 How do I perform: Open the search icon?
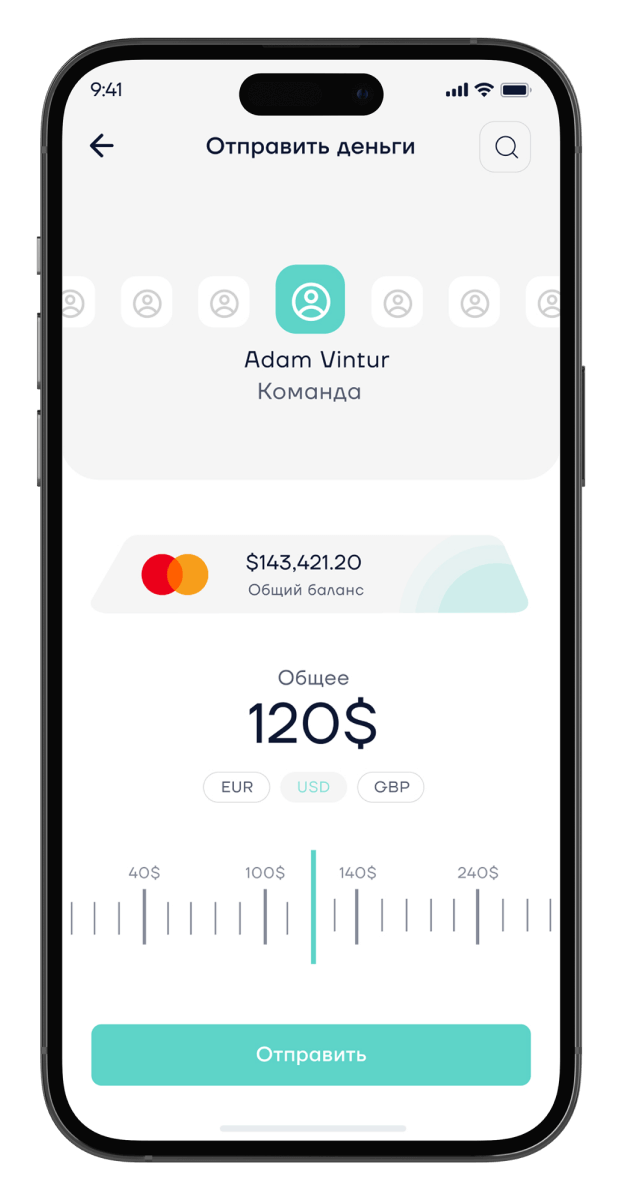click(x=506, y=147)
